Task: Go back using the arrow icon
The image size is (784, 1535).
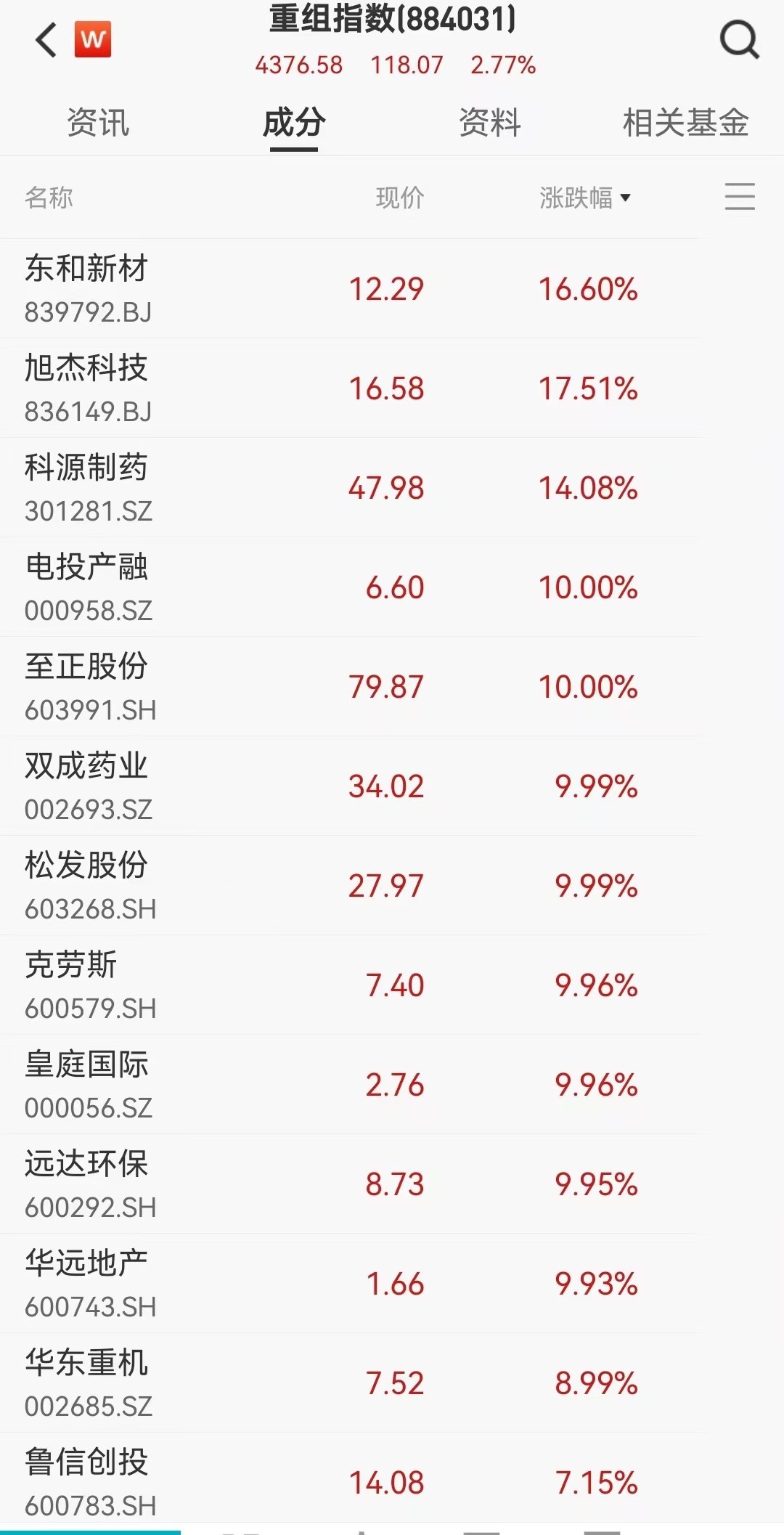Action: [46, 39]
